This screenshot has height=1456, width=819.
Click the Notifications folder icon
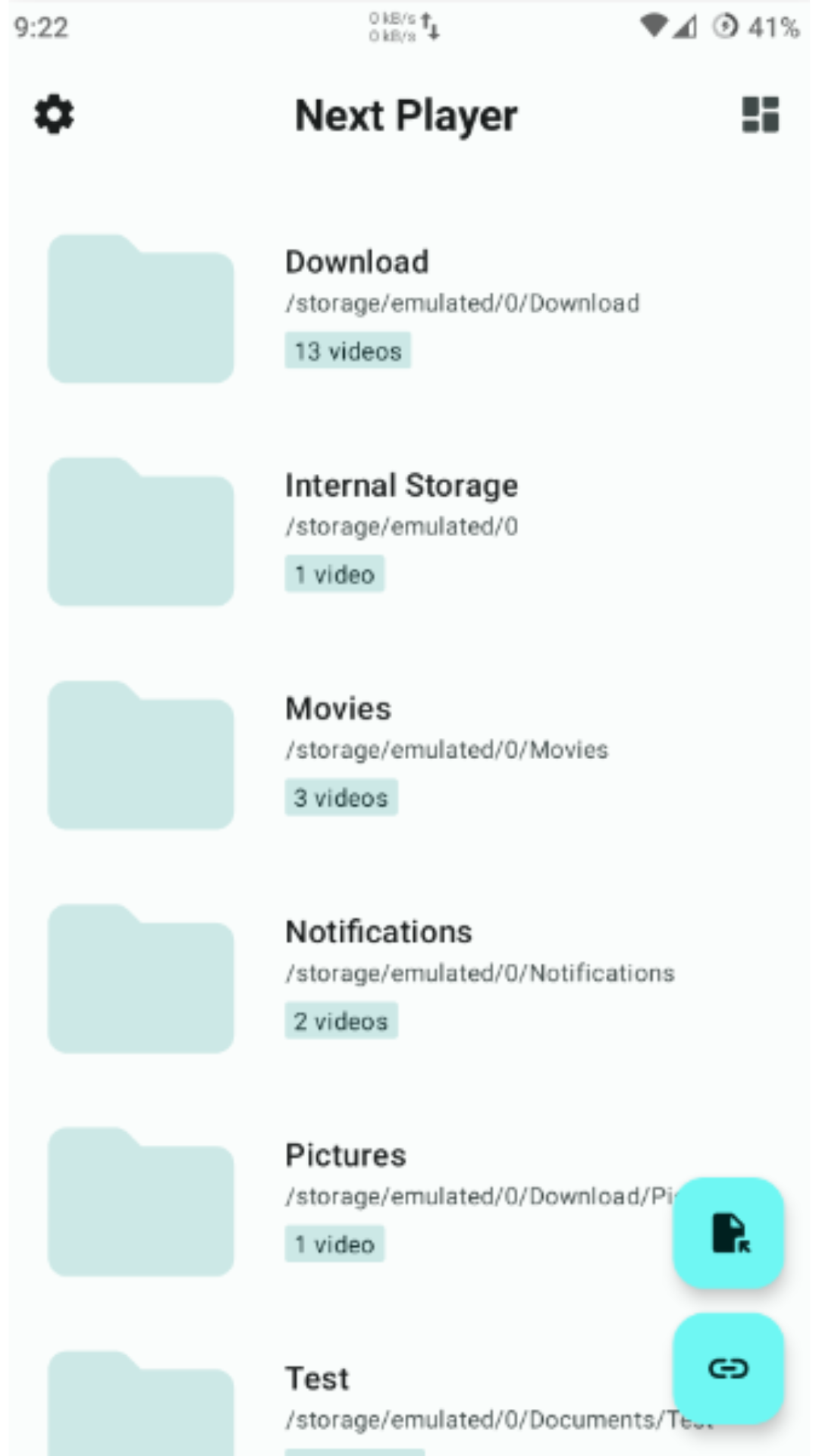point(140,977)
